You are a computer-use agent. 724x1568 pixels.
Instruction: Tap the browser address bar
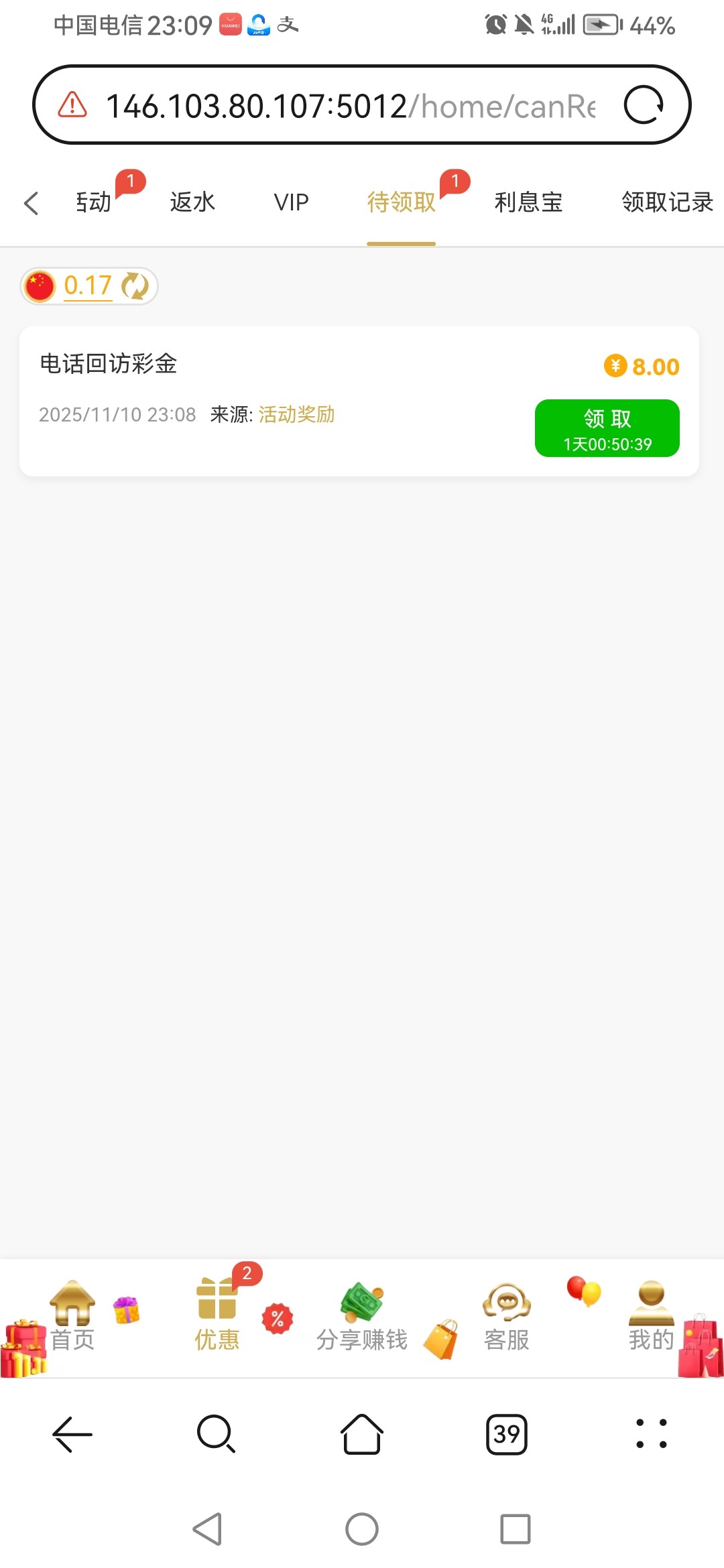coord(349,106)
